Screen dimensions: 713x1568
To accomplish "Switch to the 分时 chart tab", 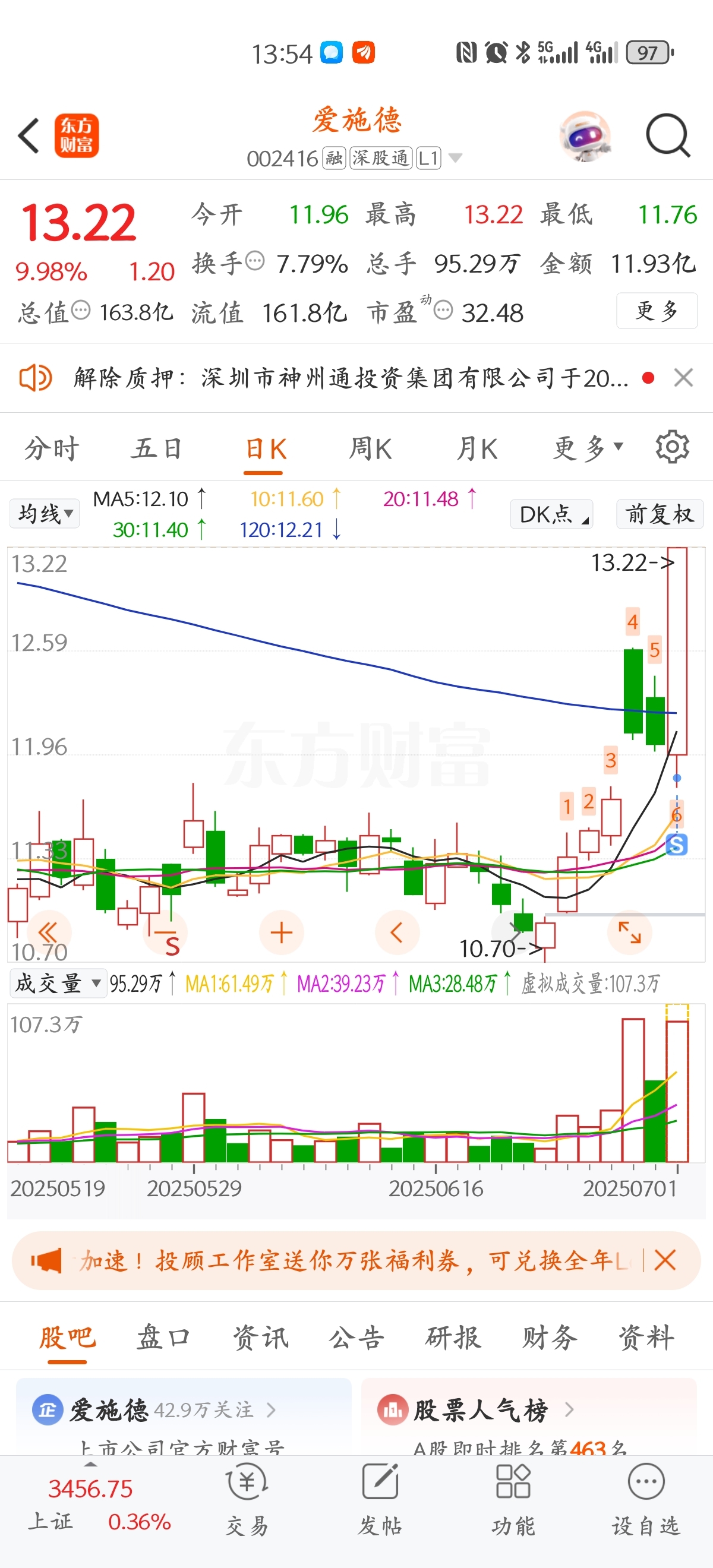I will (52, 449).
